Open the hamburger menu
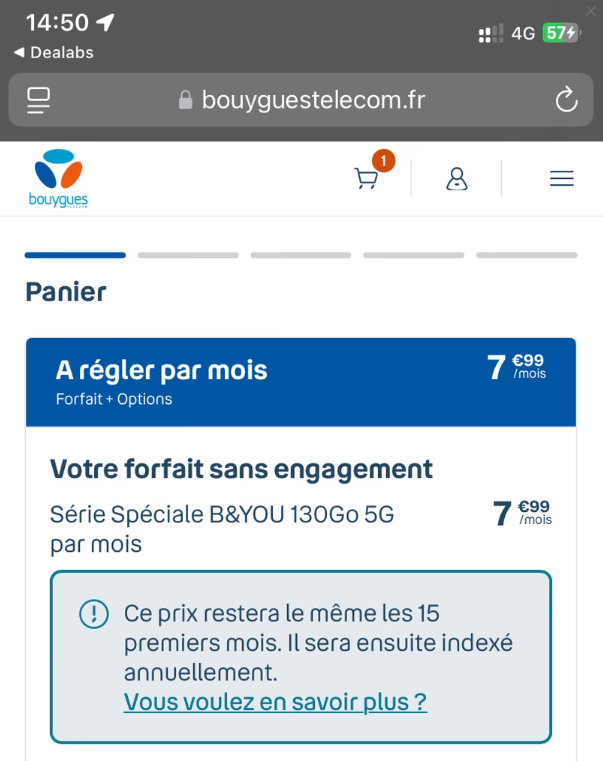Screen dimensions: 603x761 tap(562, 178)
